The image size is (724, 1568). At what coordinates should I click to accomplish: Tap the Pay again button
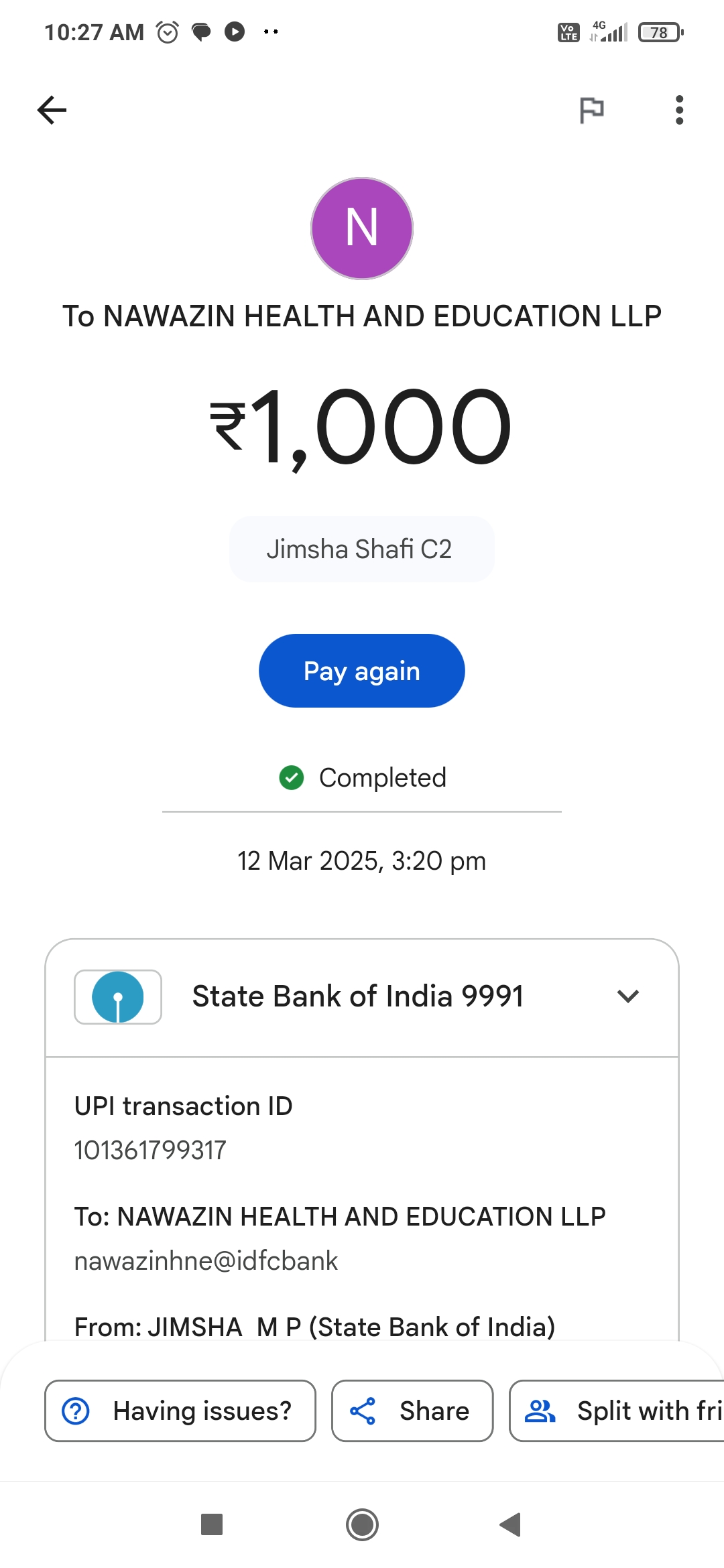tap(361, 671)
